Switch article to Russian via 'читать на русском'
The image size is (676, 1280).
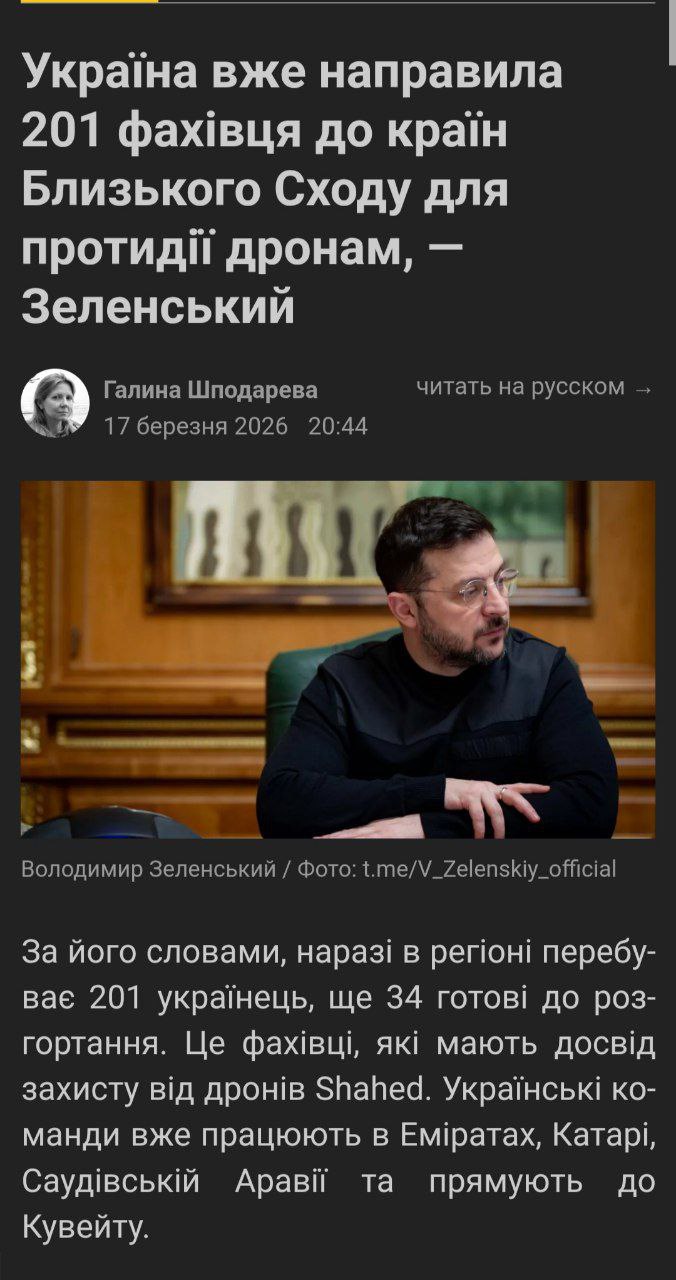point(533,387)
